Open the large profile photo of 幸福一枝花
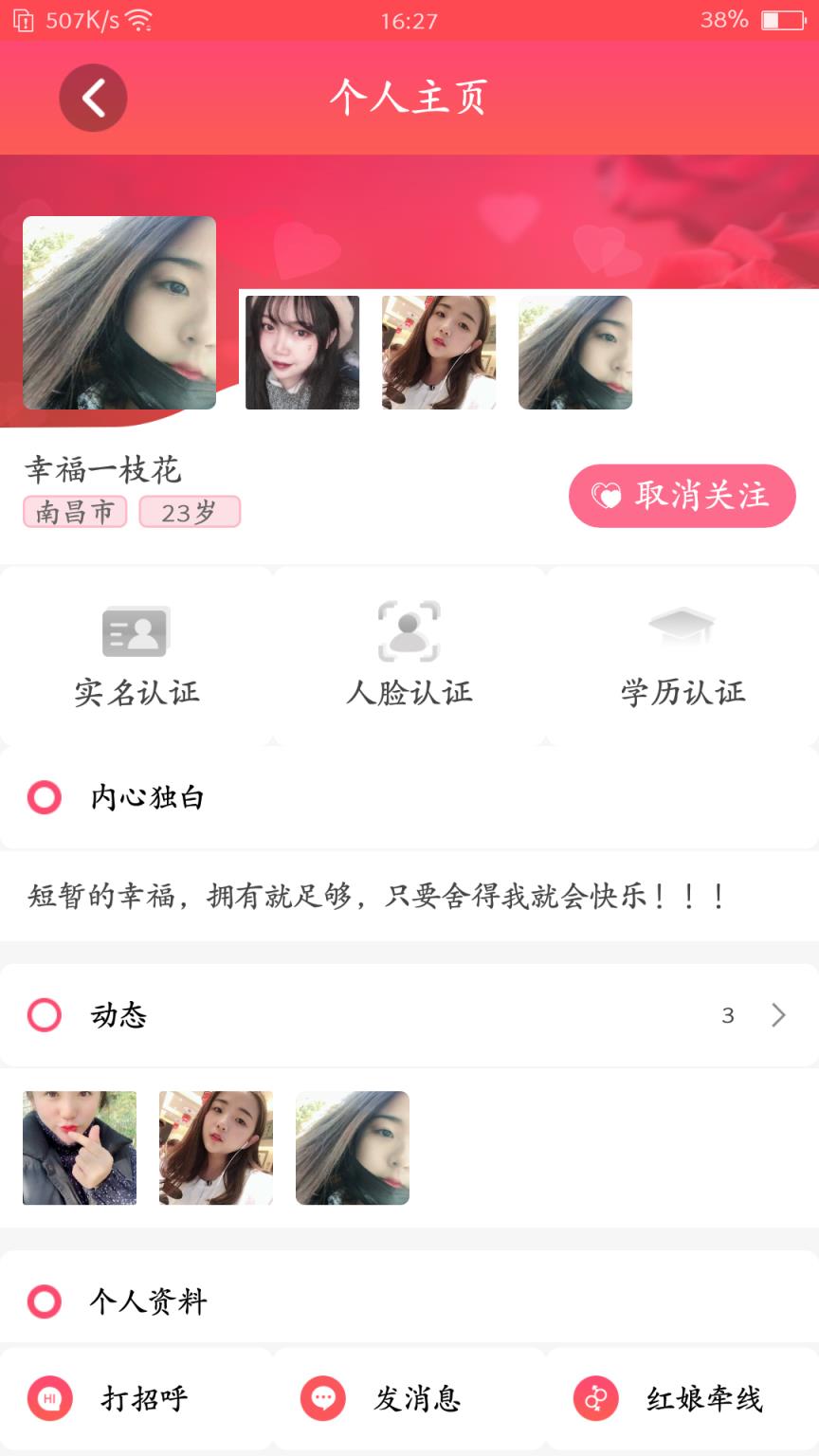This screenshot has width=819, height=1456. tap(119, 314)
